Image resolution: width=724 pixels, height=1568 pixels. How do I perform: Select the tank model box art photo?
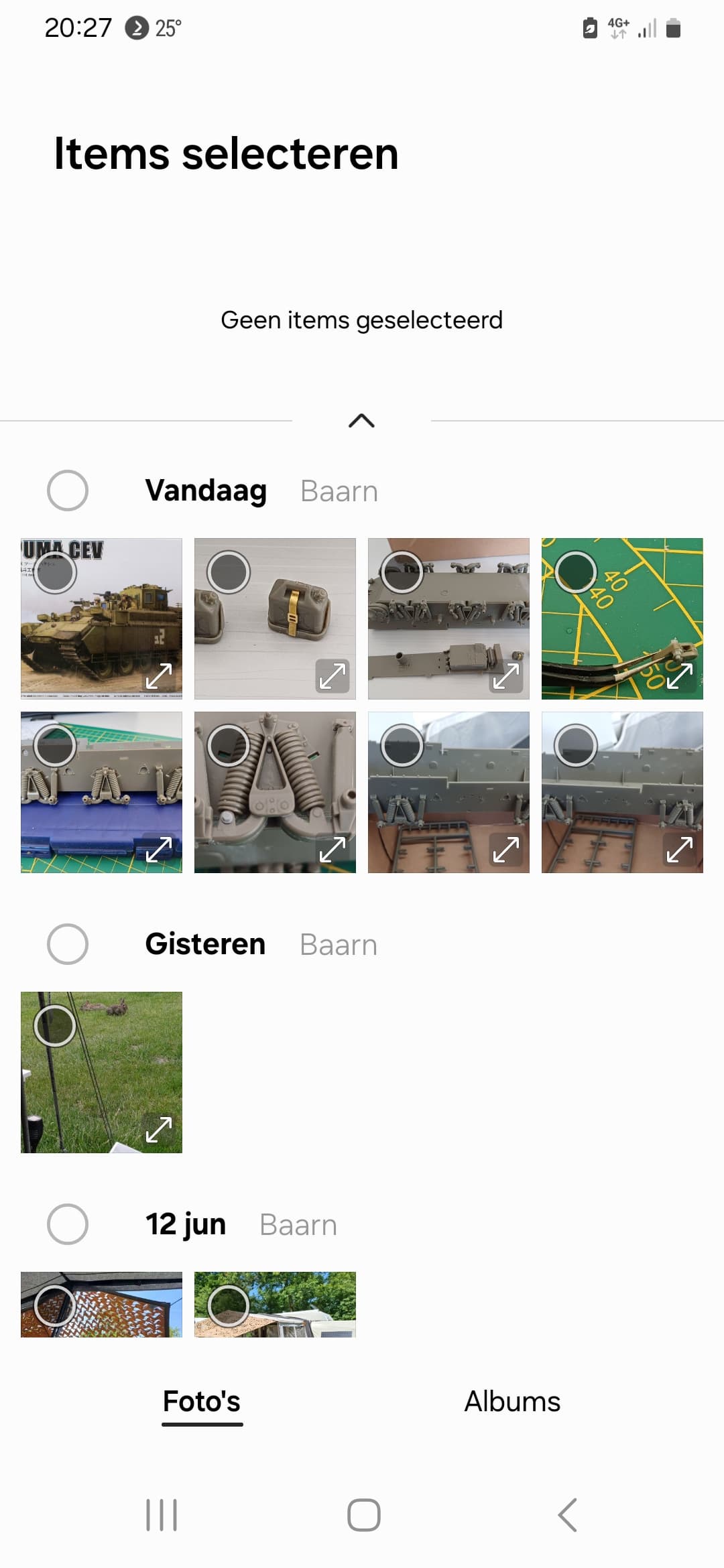pyautogui.click(x=55, y=573)
